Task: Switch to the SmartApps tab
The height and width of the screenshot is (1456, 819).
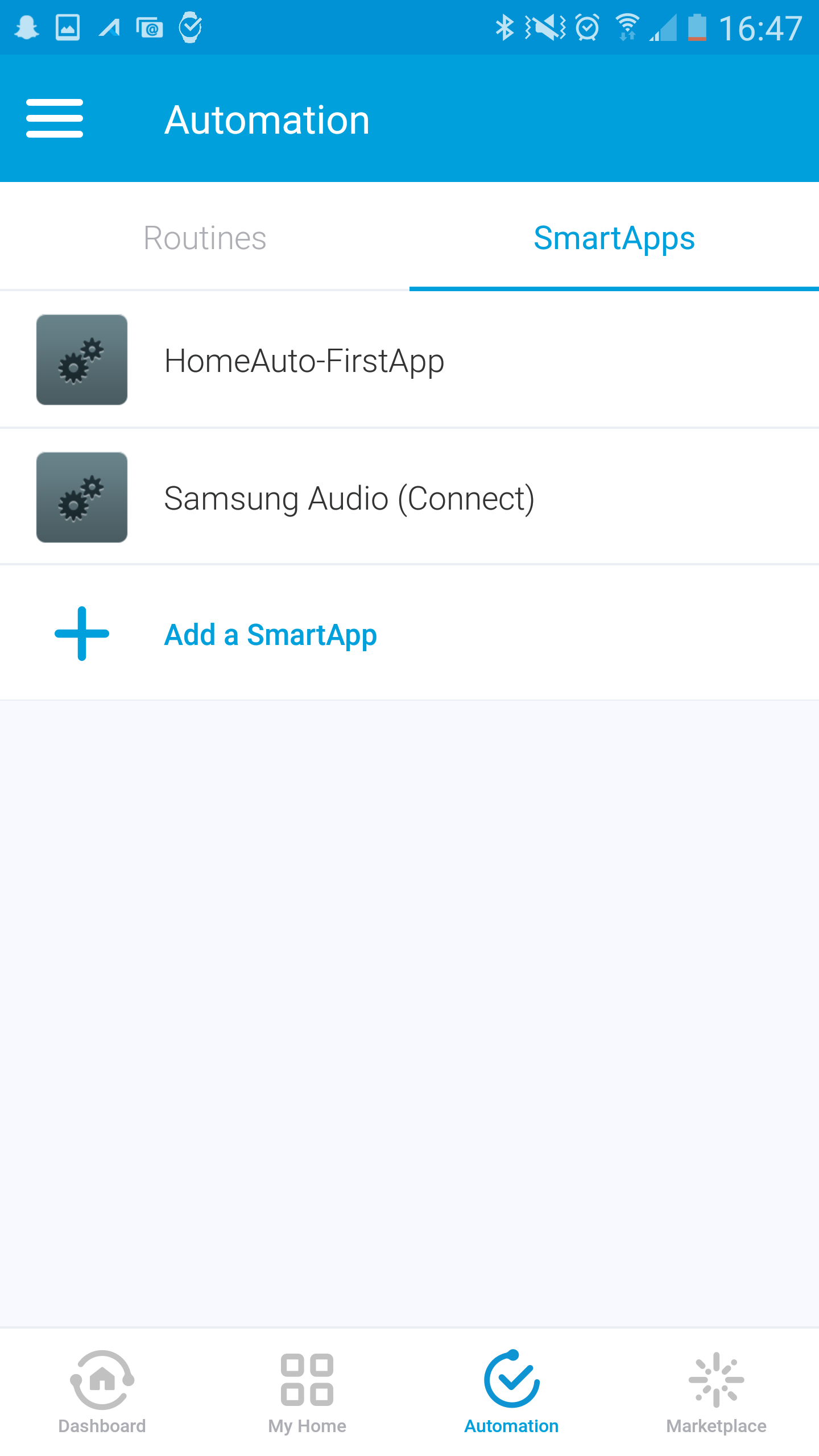Action: 614,238
